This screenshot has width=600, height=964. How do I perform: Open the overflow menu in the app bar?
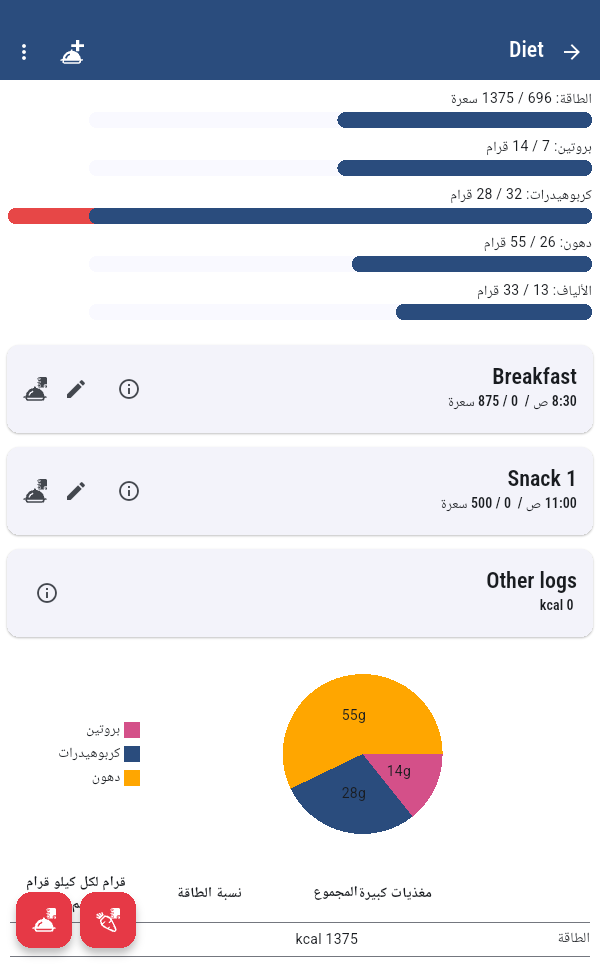click(x=24, y=52)
